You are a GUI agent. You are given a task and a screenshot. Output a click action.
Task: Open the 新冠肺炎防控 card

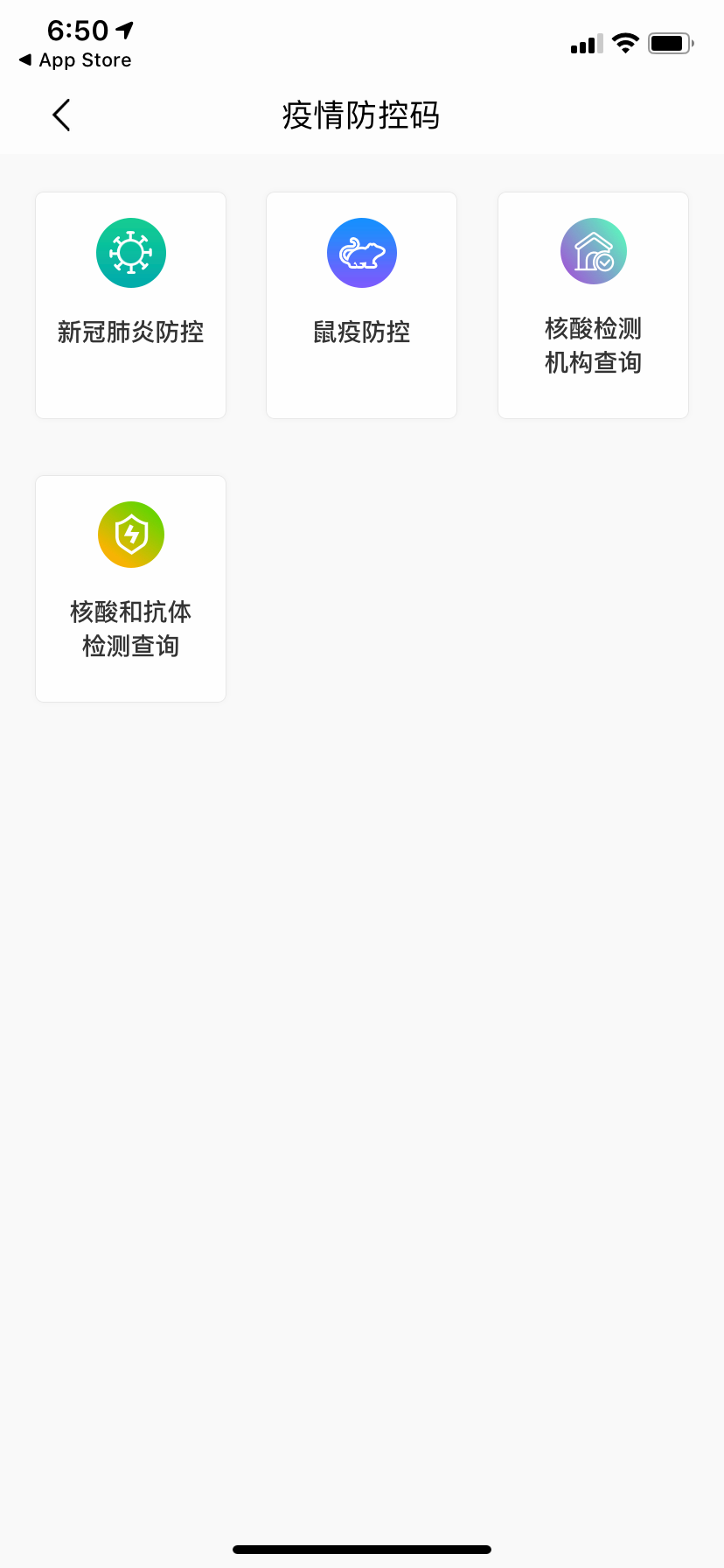131,304
